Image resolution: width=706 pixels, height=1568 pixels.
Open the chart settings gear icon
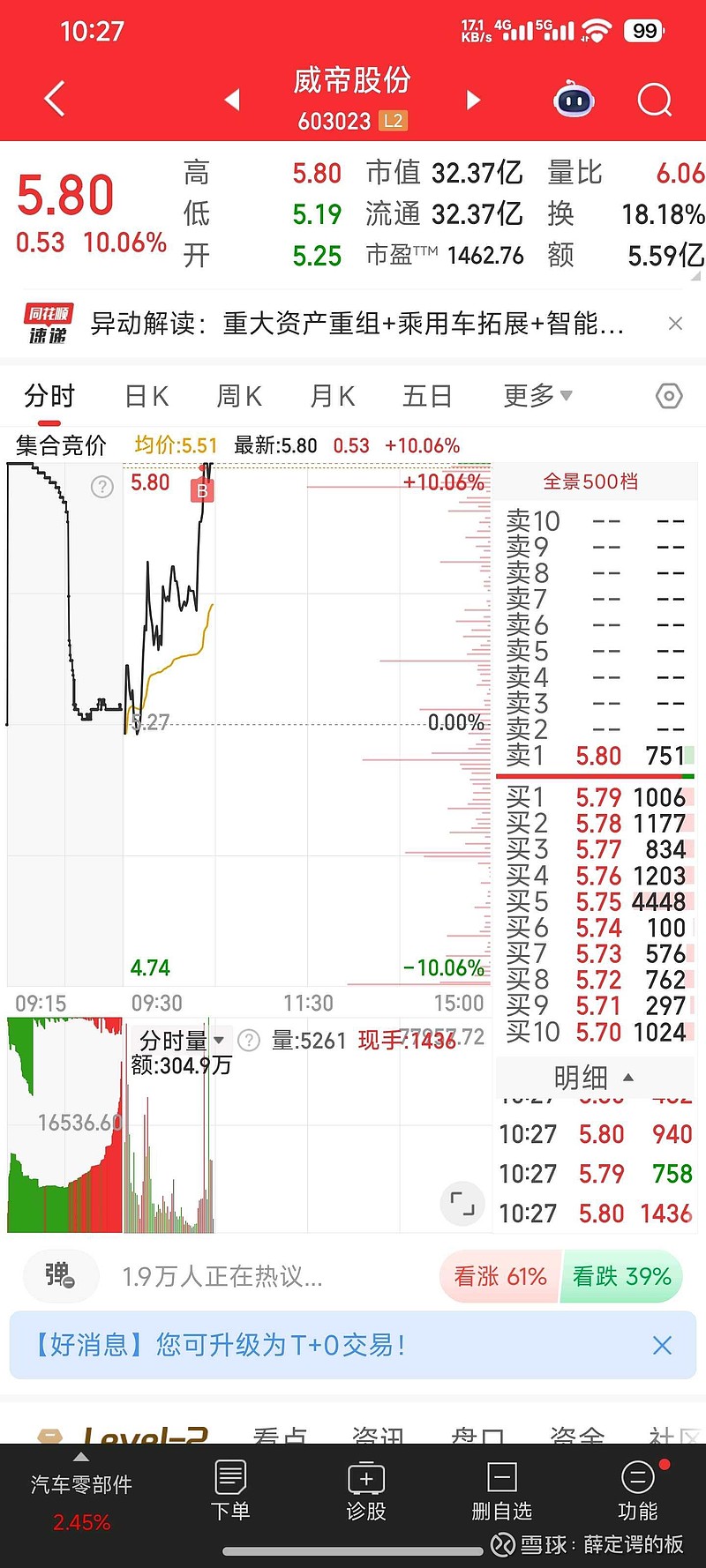pos(669,396)
